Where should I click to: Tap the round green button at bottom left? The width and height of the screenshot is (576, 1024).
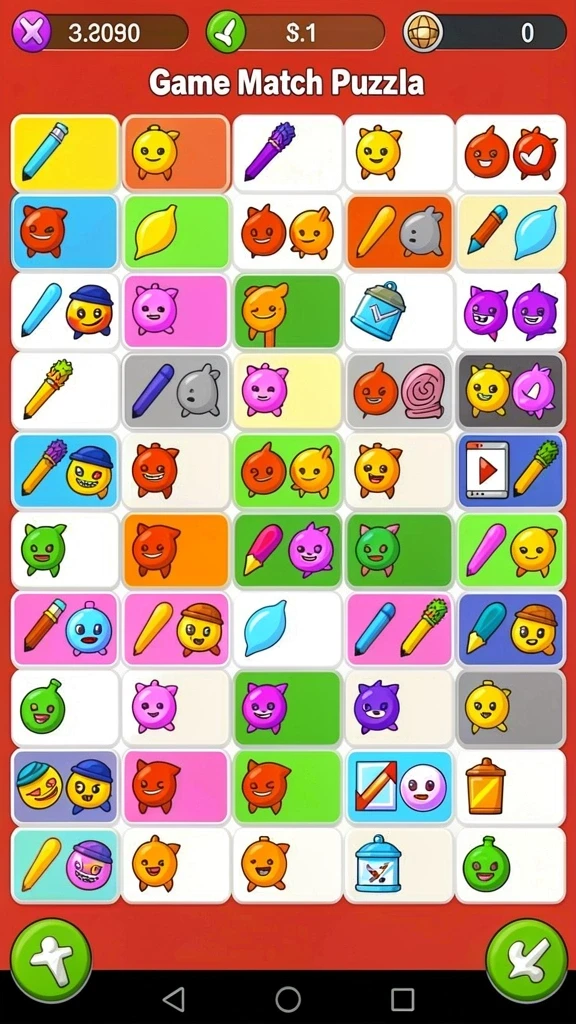[51, 961]
